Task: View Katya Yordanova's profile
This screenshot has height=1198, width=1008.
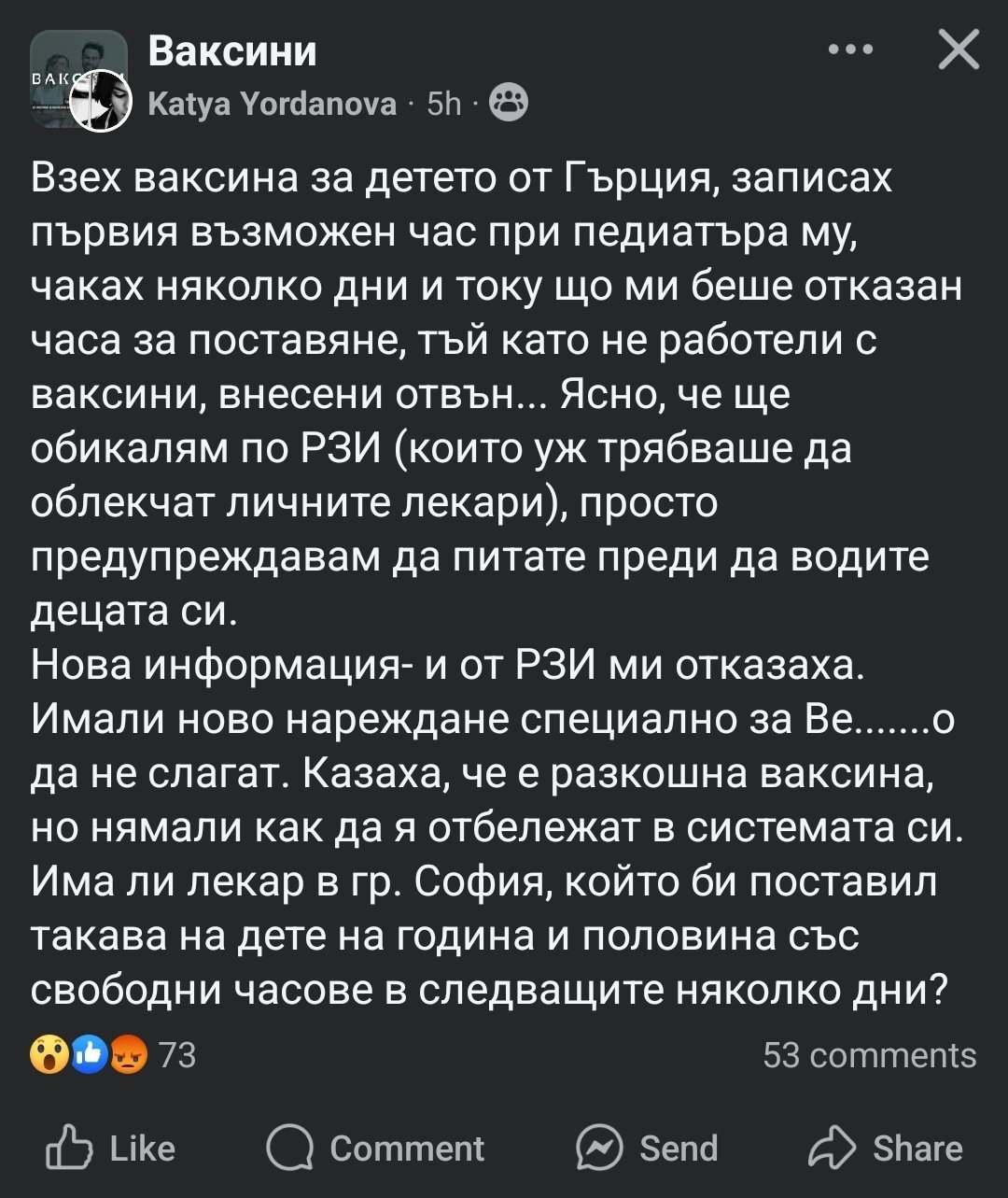Action: (273, 105)
